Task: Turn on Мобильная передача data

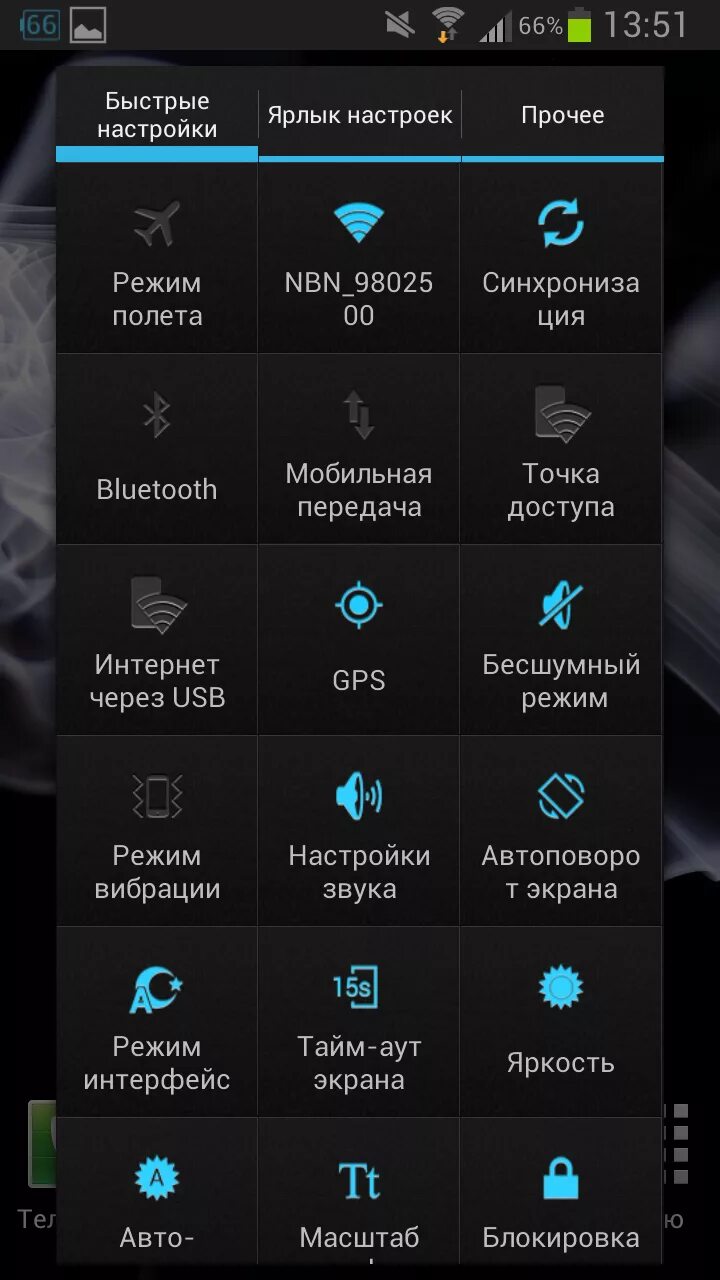Action: [358, 412]
